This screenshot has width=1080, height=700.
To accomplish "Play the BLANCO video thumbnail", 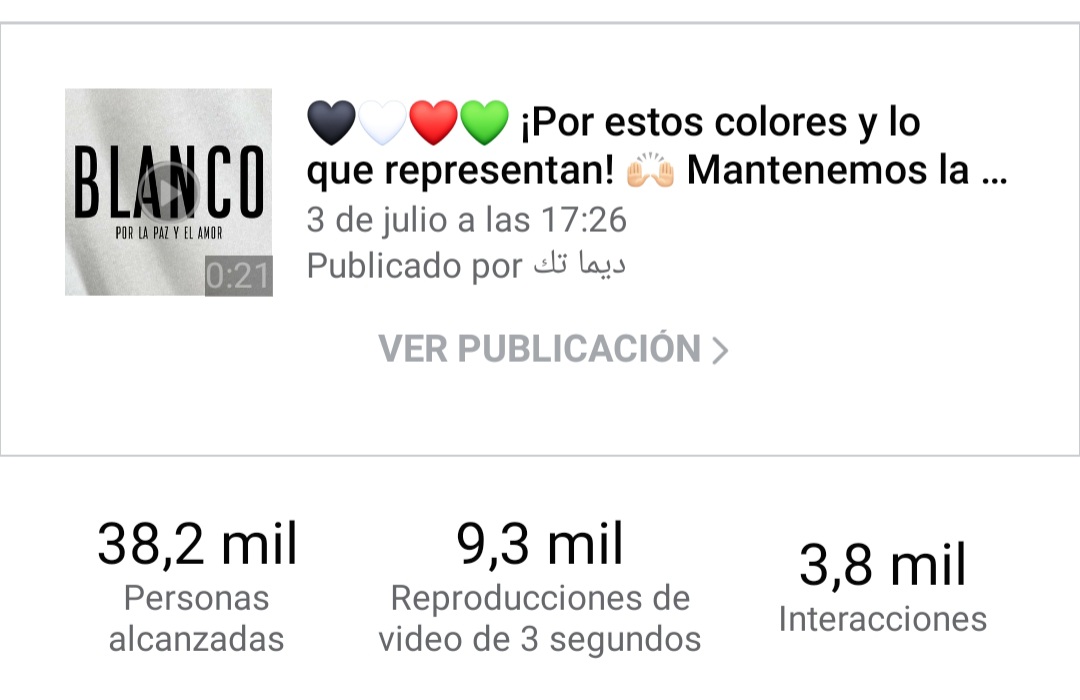I will click(x=168, y=191).
